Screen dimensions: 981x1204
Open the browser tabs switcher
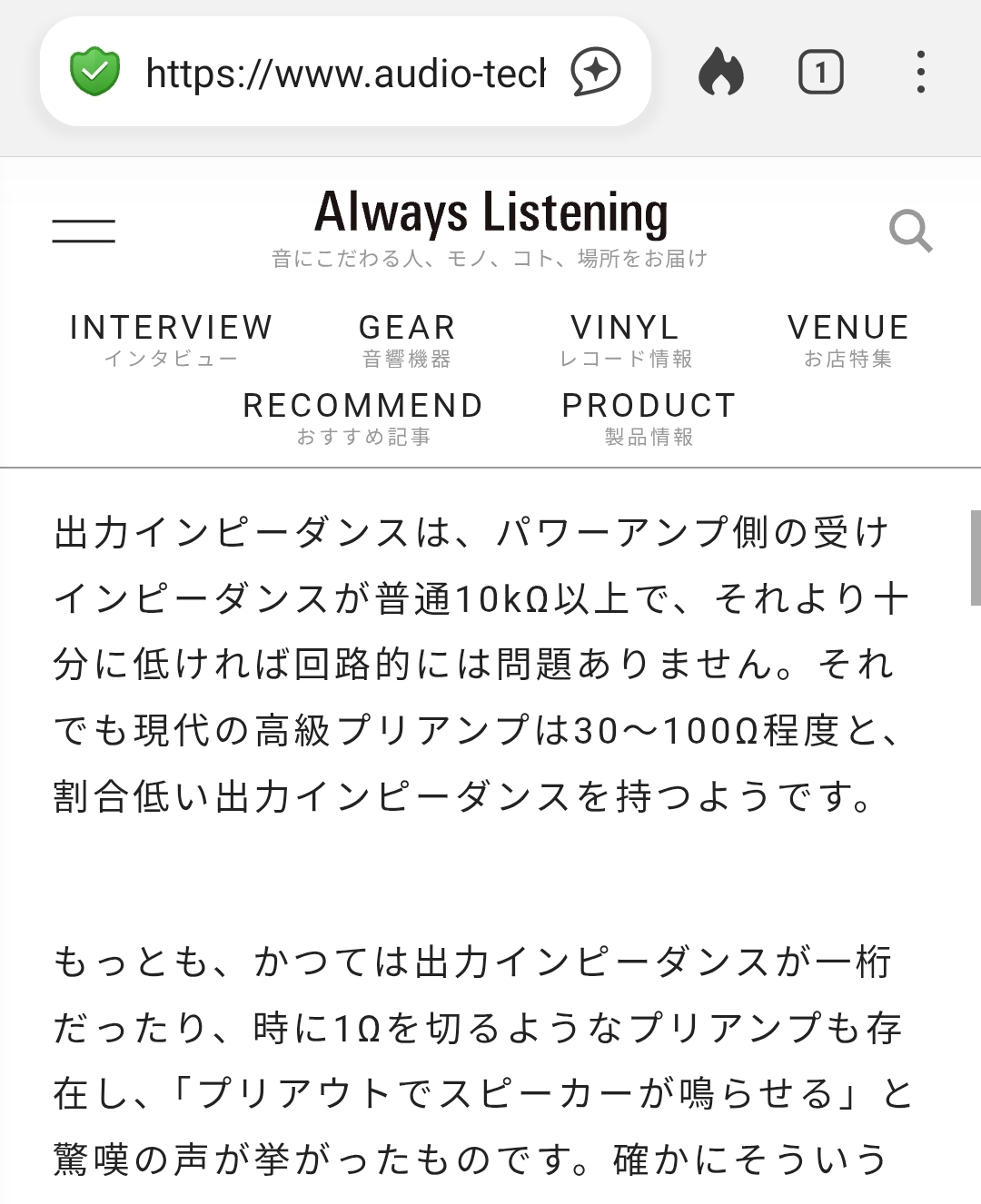820,73
